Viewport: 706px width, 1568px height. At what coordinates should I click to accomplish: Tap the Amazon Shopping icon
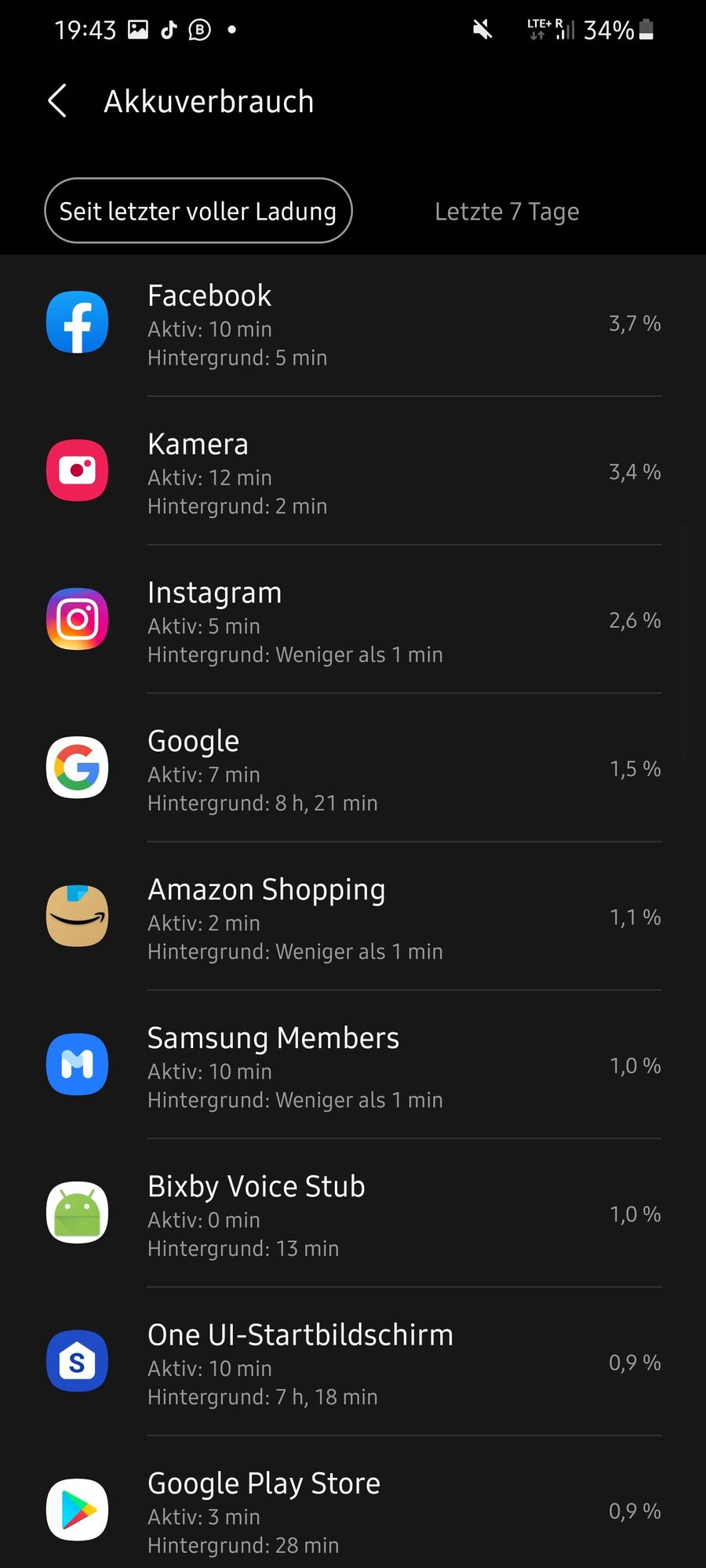(x=77, y=916)
